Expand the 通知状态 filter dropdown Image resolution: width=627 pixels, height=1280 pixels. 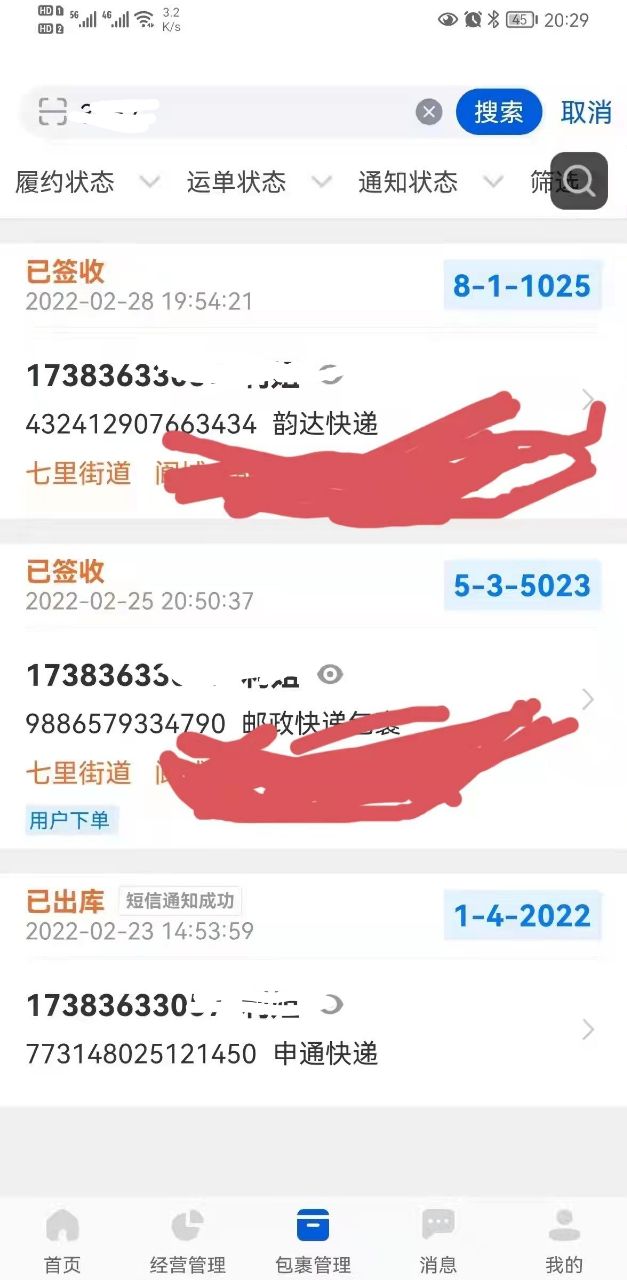(430, 182)
